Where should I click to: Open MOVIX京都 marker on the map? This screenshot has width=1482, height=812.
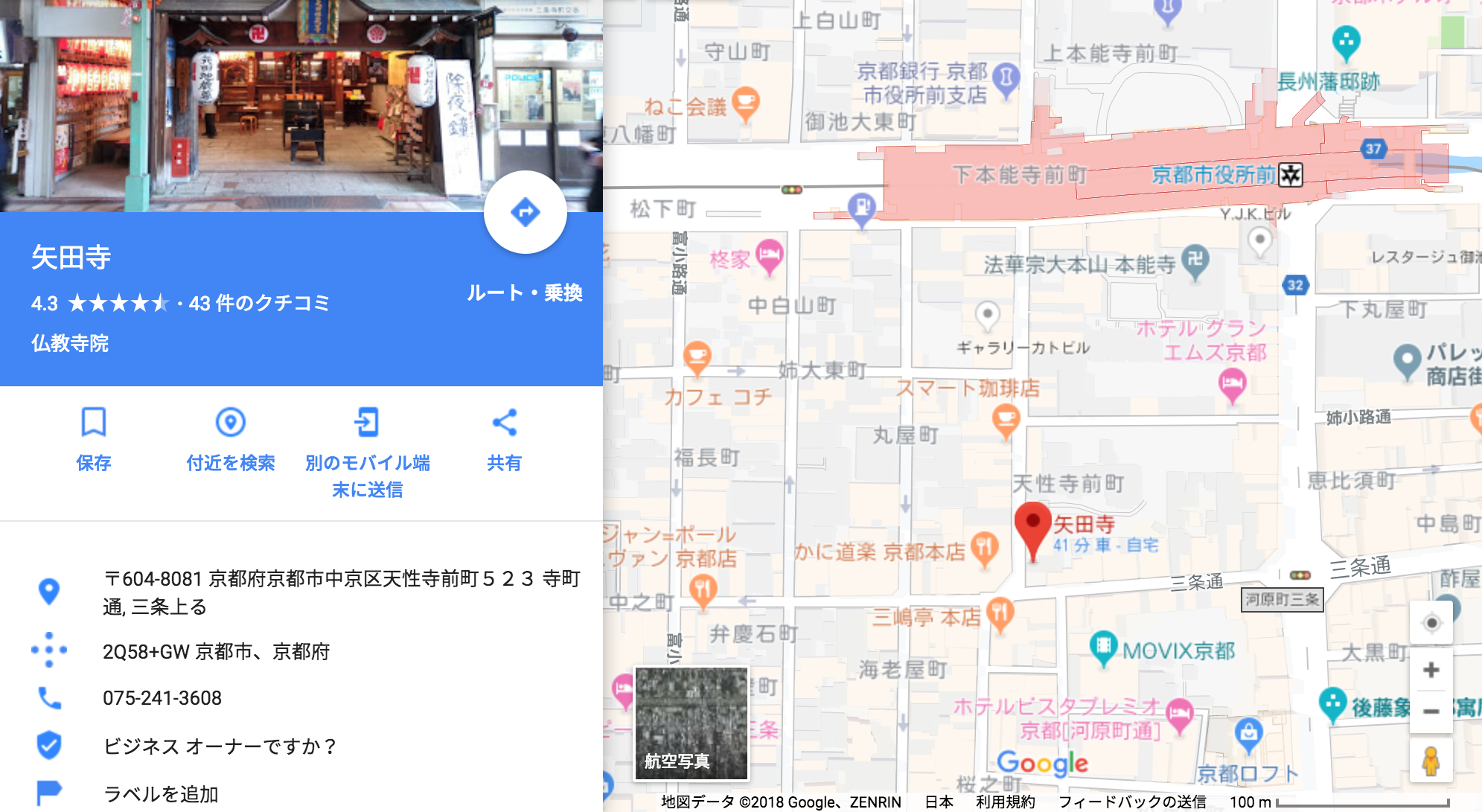(x=1103, y=648)
